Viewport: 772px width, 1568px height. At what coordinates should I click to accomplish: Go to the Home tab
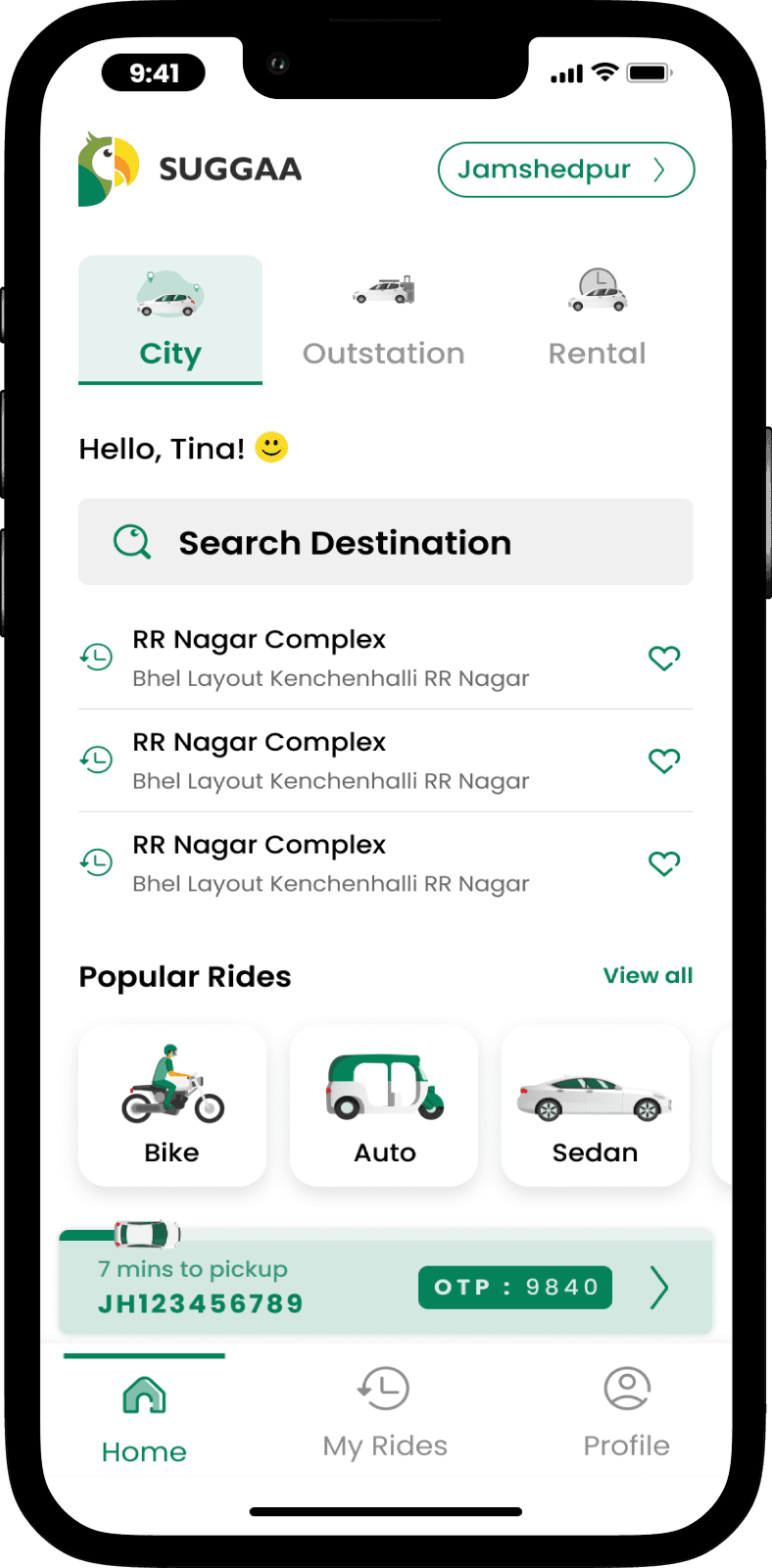(144, 1416)
